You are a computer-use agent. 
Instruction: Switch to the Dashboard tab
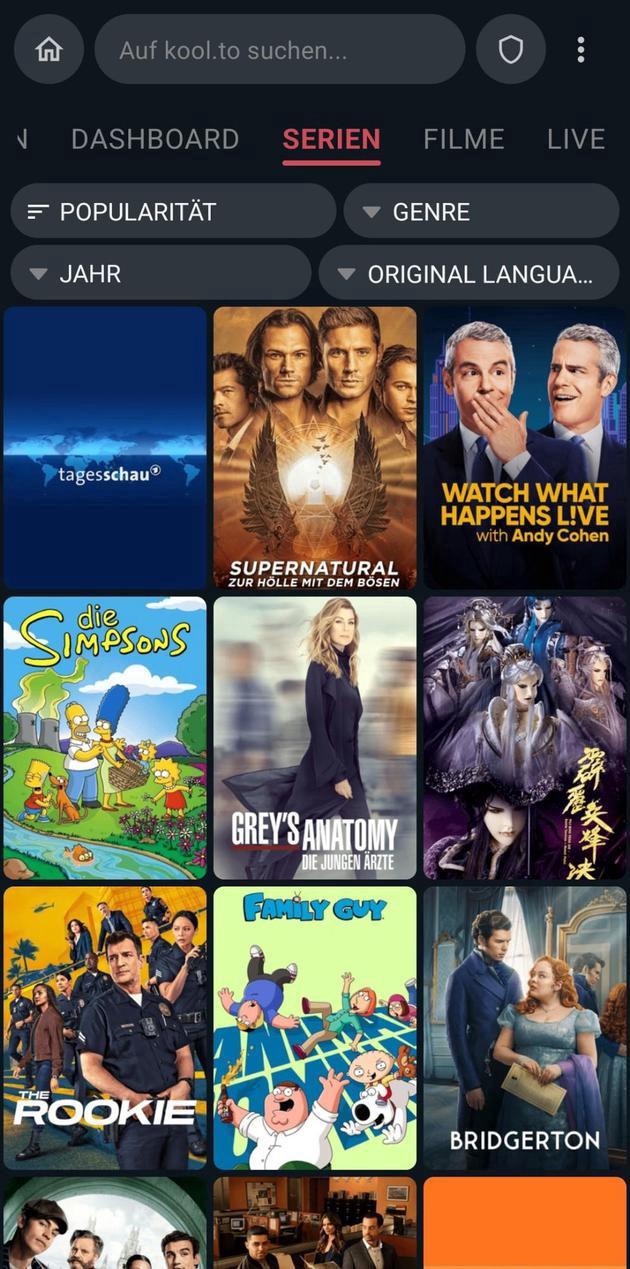click(155, 139)
